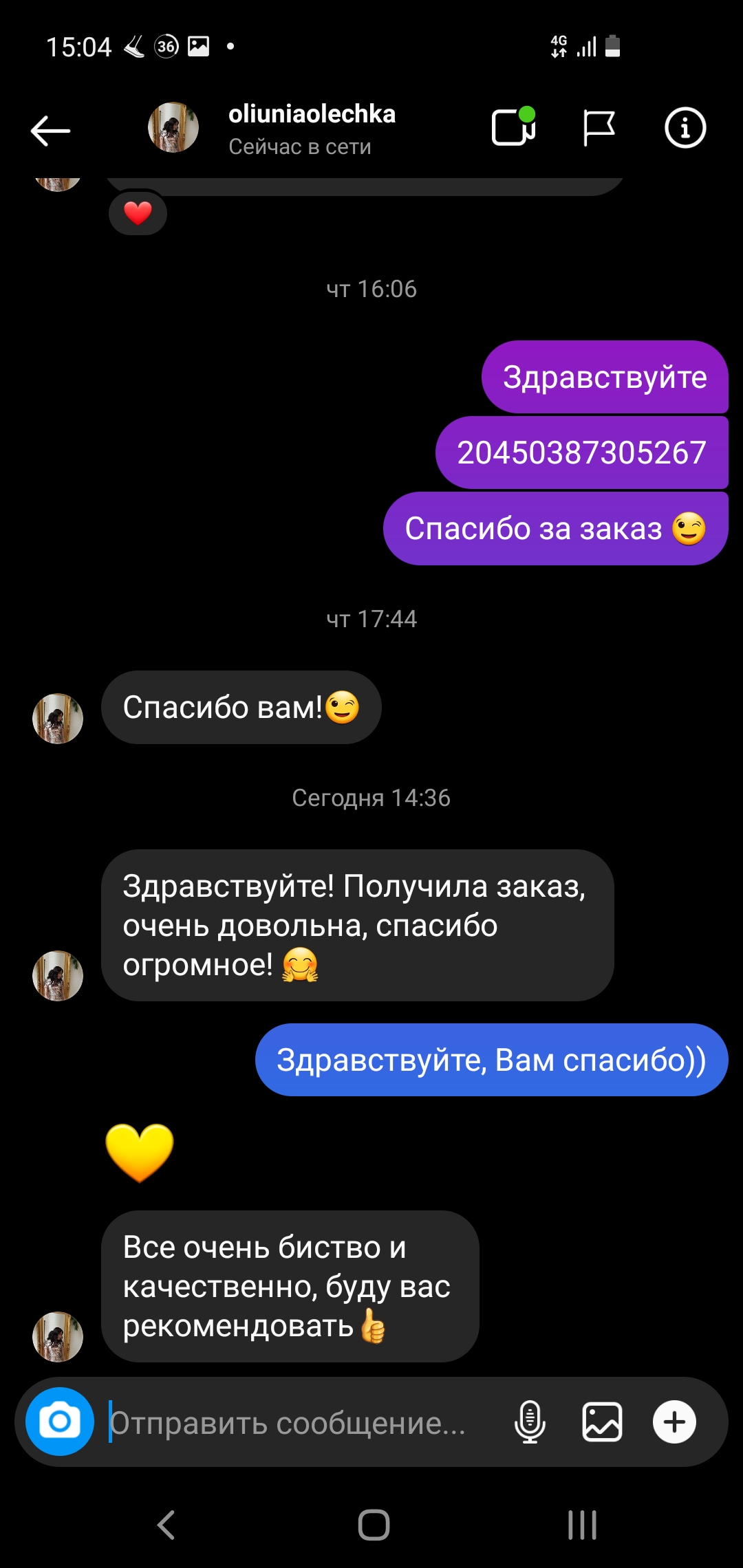Start a video call with oliuniaolechka
The height and width of the screenshot is (1568, 743).
(x=514, y=127)
